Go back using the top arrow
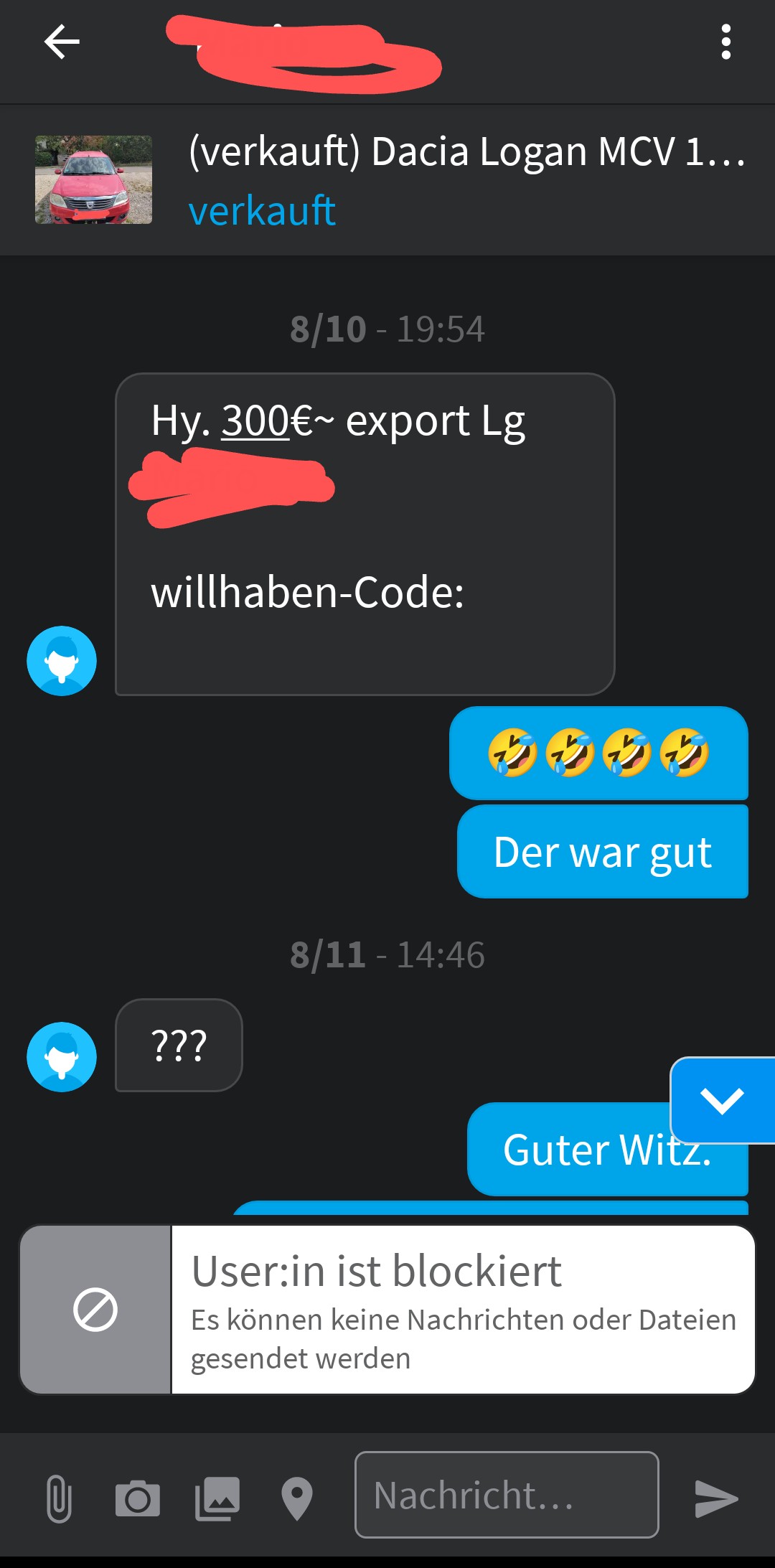Image resolution: width=775 pixels, height=1568 pixels. pyautogui.click(x=62, y=42)
